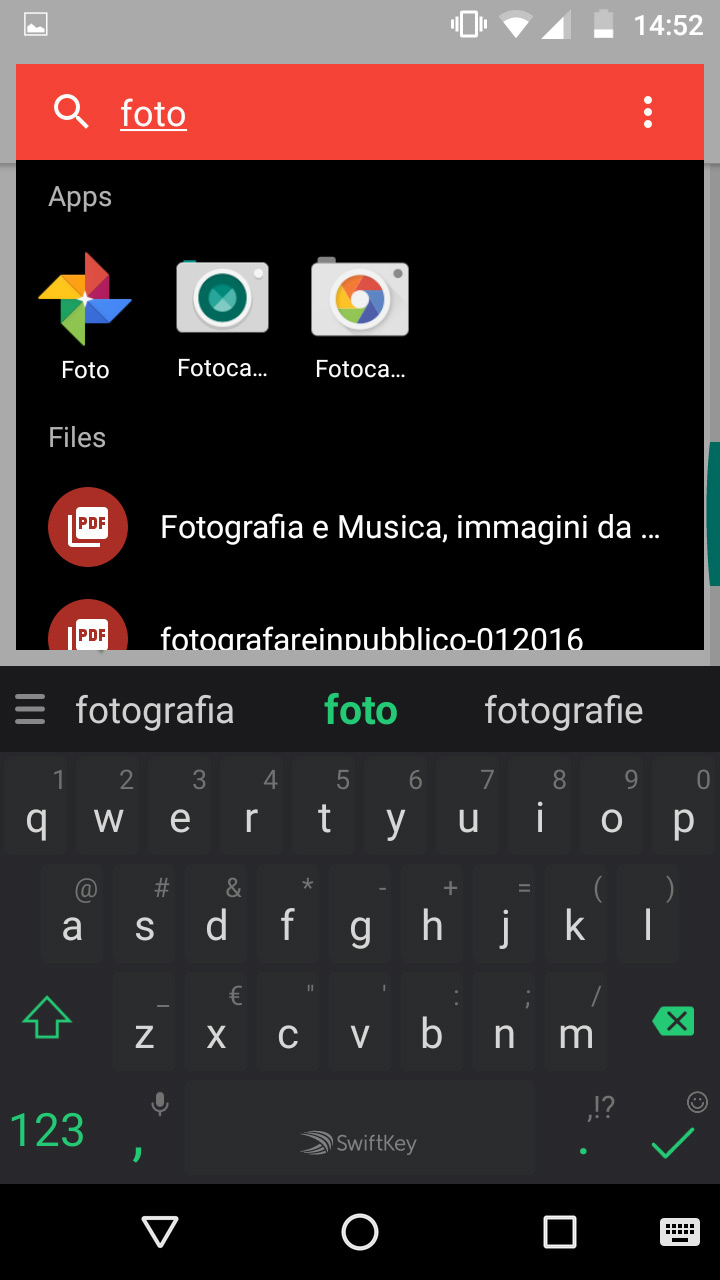Tap the search magnifier icon
Viewport: 720px width, 1280px height.
coord(71,112)
